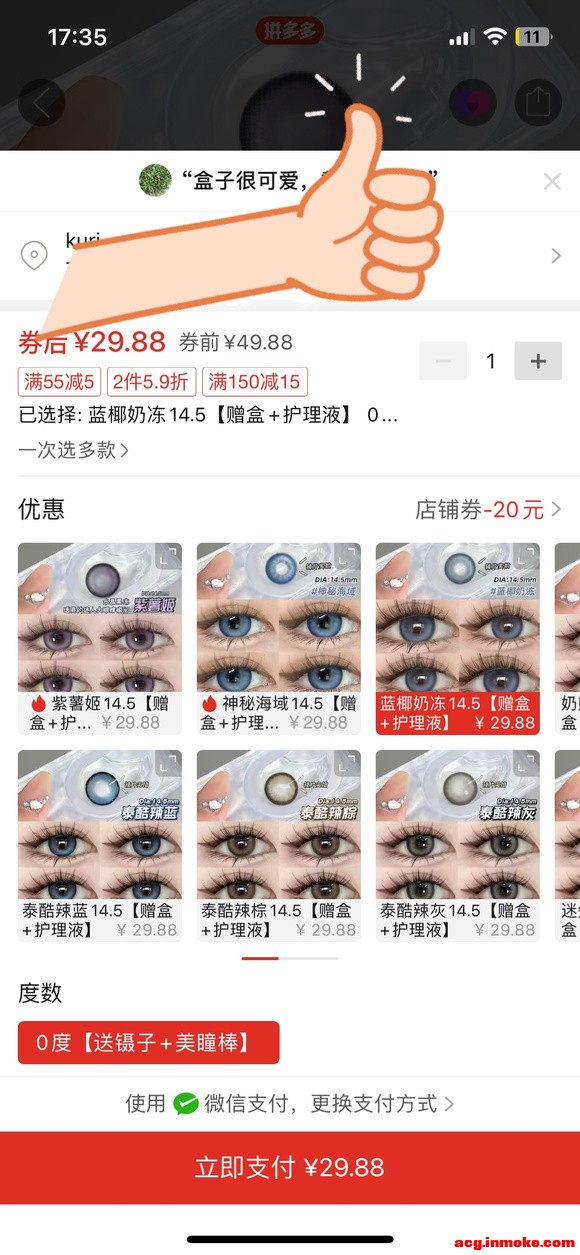This screenshot has width=580, height=1255.
Task: Increase the quantity with the plus button
Action: tap(538, 361)
